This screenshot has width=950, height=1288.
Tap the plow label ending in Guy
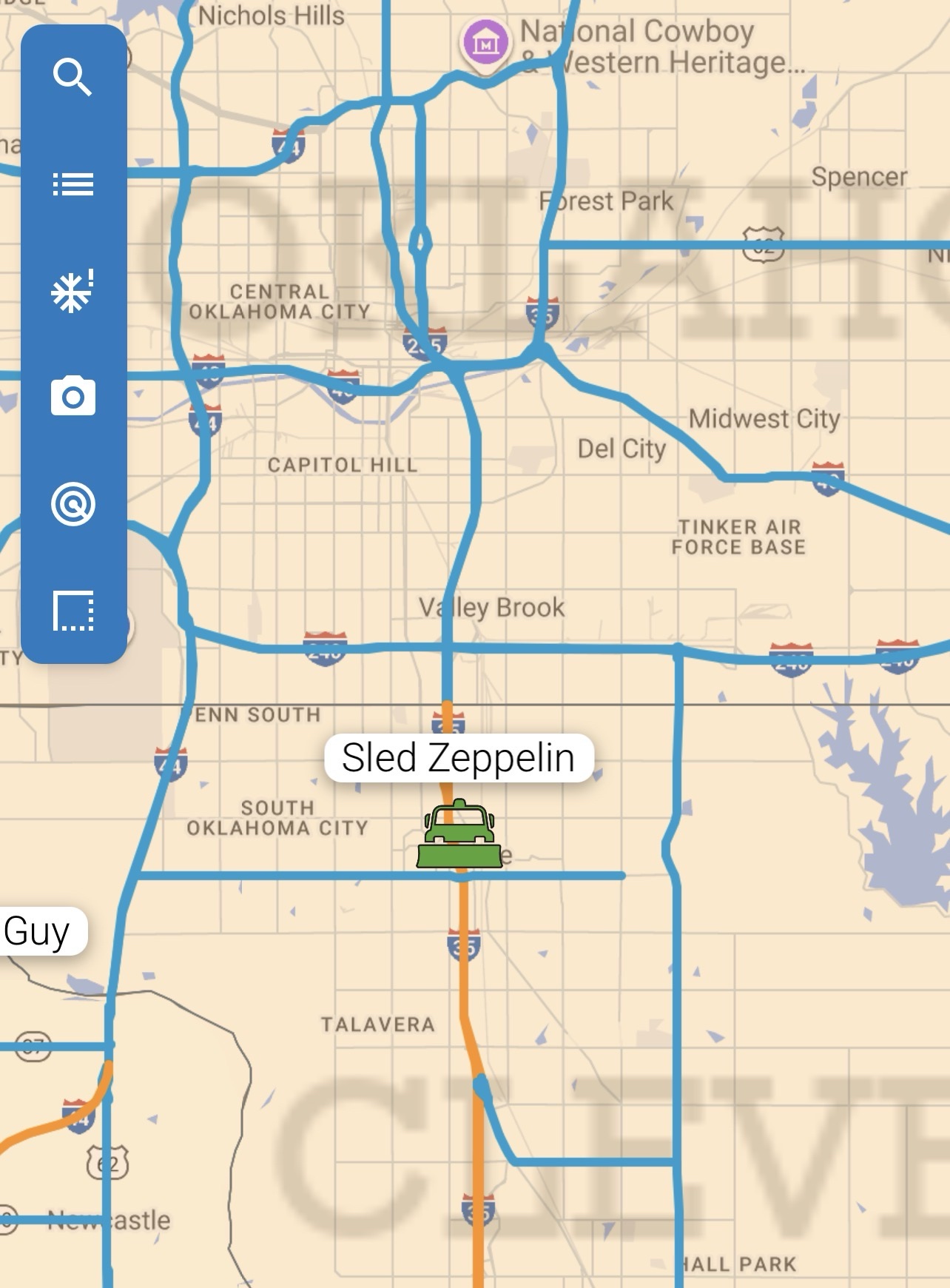[x=38, y=931]
